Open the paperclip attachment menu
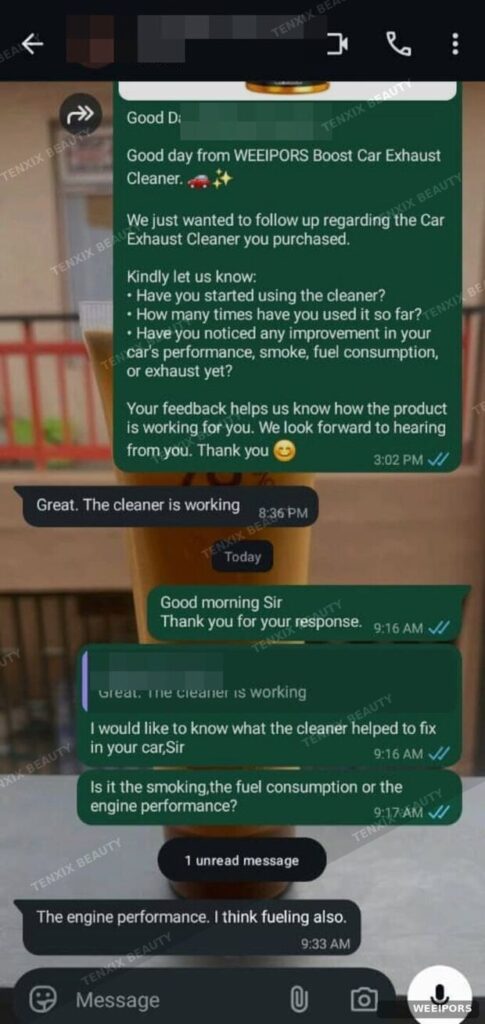 298,999
